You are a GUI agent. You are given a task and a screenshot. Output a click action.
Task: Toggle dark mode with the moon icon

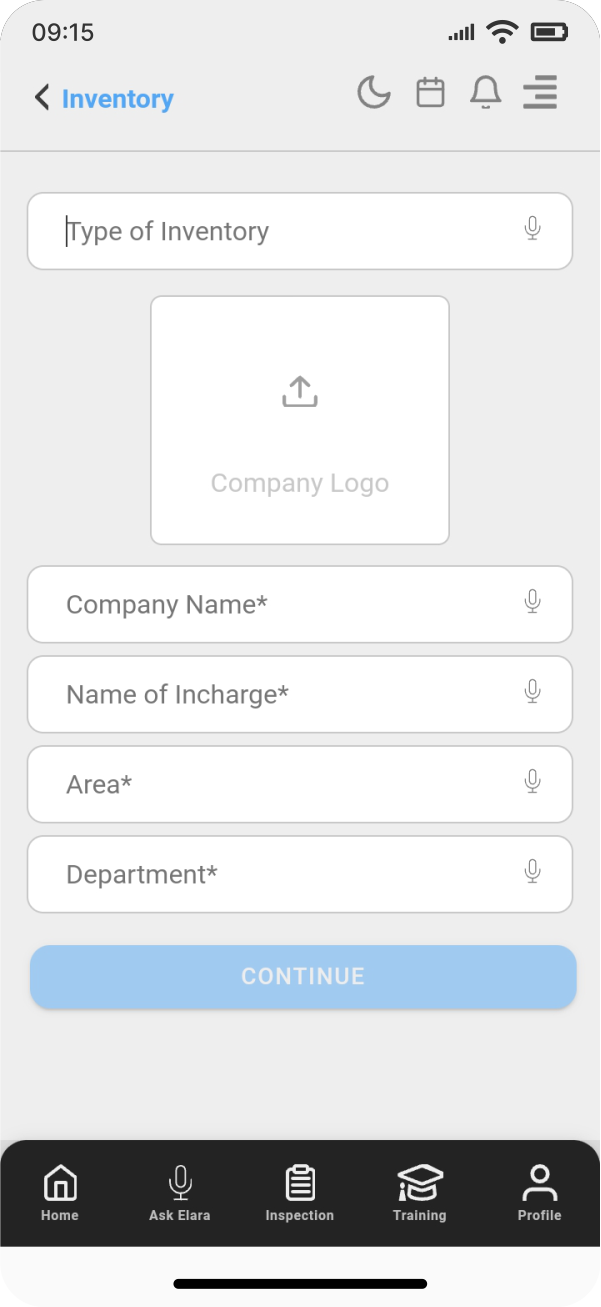pyautogui.click(x=374, y=94)
